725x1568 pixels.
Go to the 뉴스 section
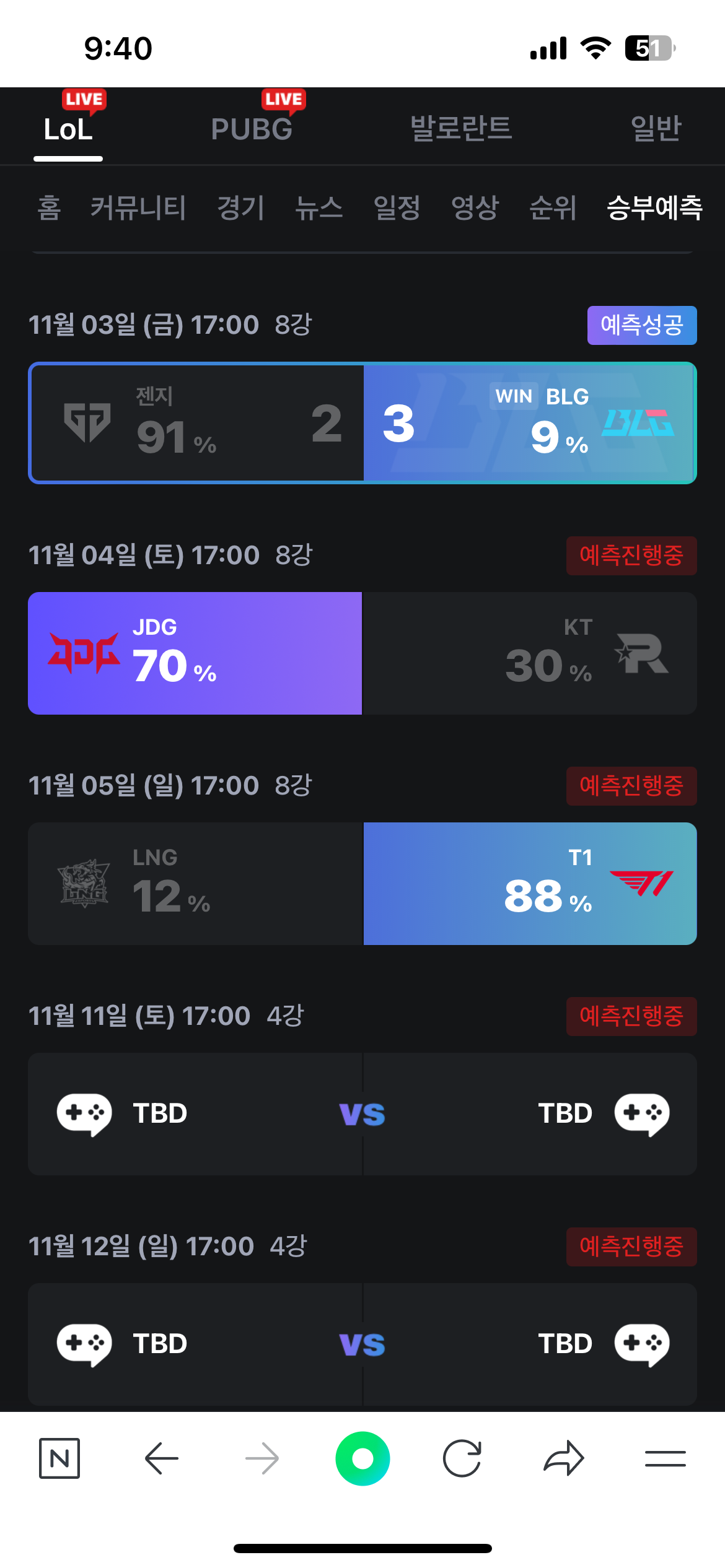319,207
